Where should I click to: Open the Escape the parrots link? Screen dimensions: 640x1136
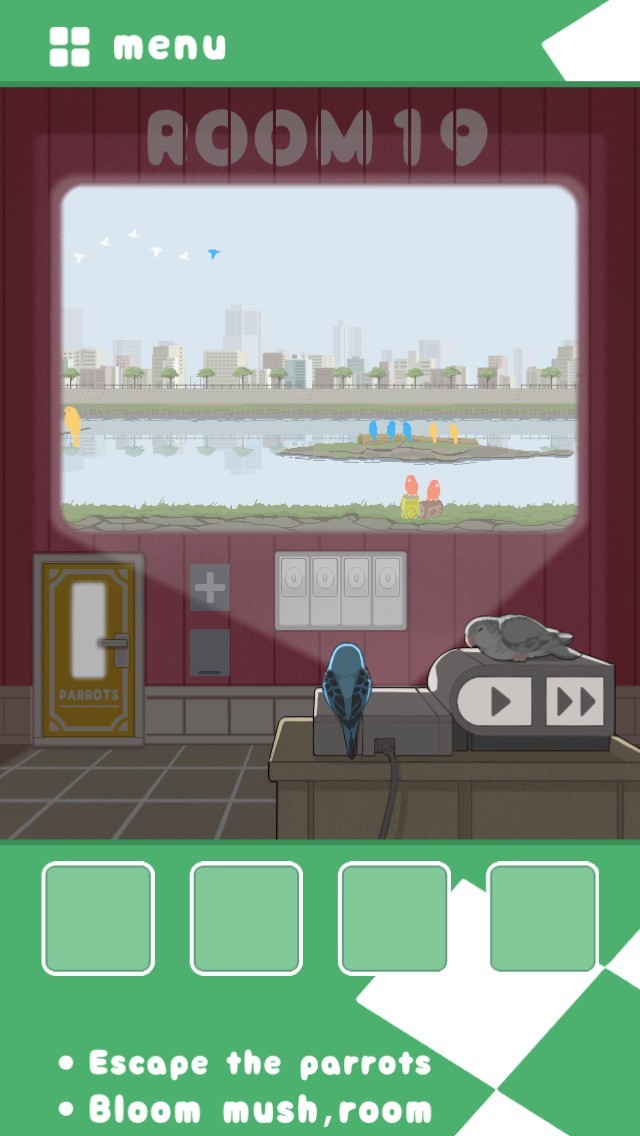pyautogui.click(x=259, y=1064)
